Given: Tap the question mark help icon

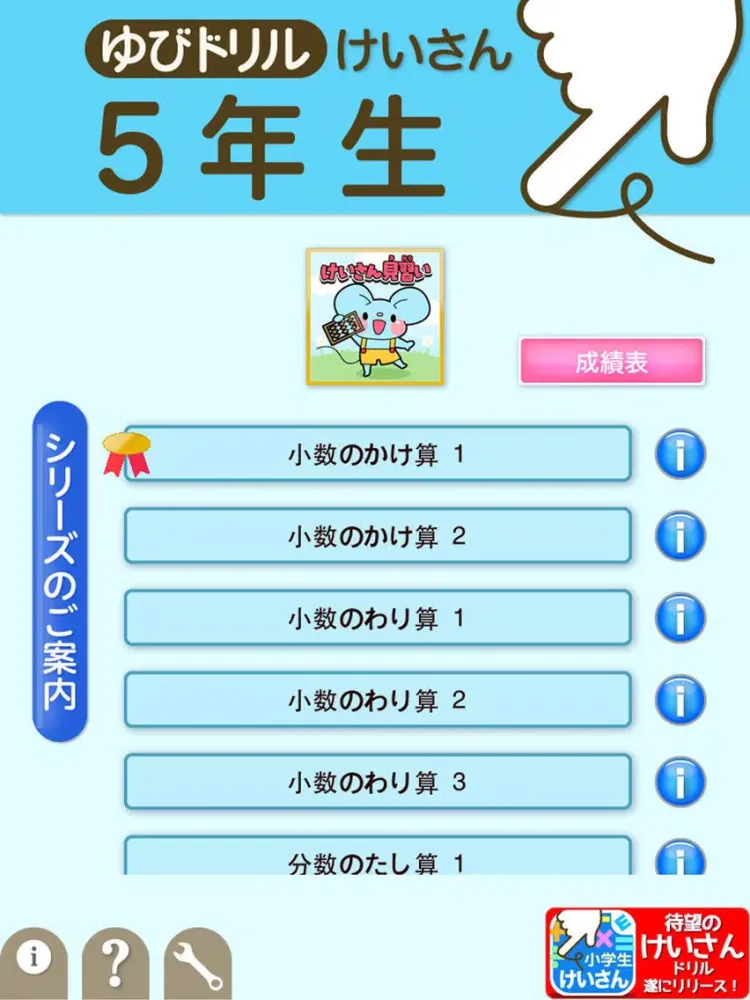Looking at the screenshot, I should coord(113,955).
